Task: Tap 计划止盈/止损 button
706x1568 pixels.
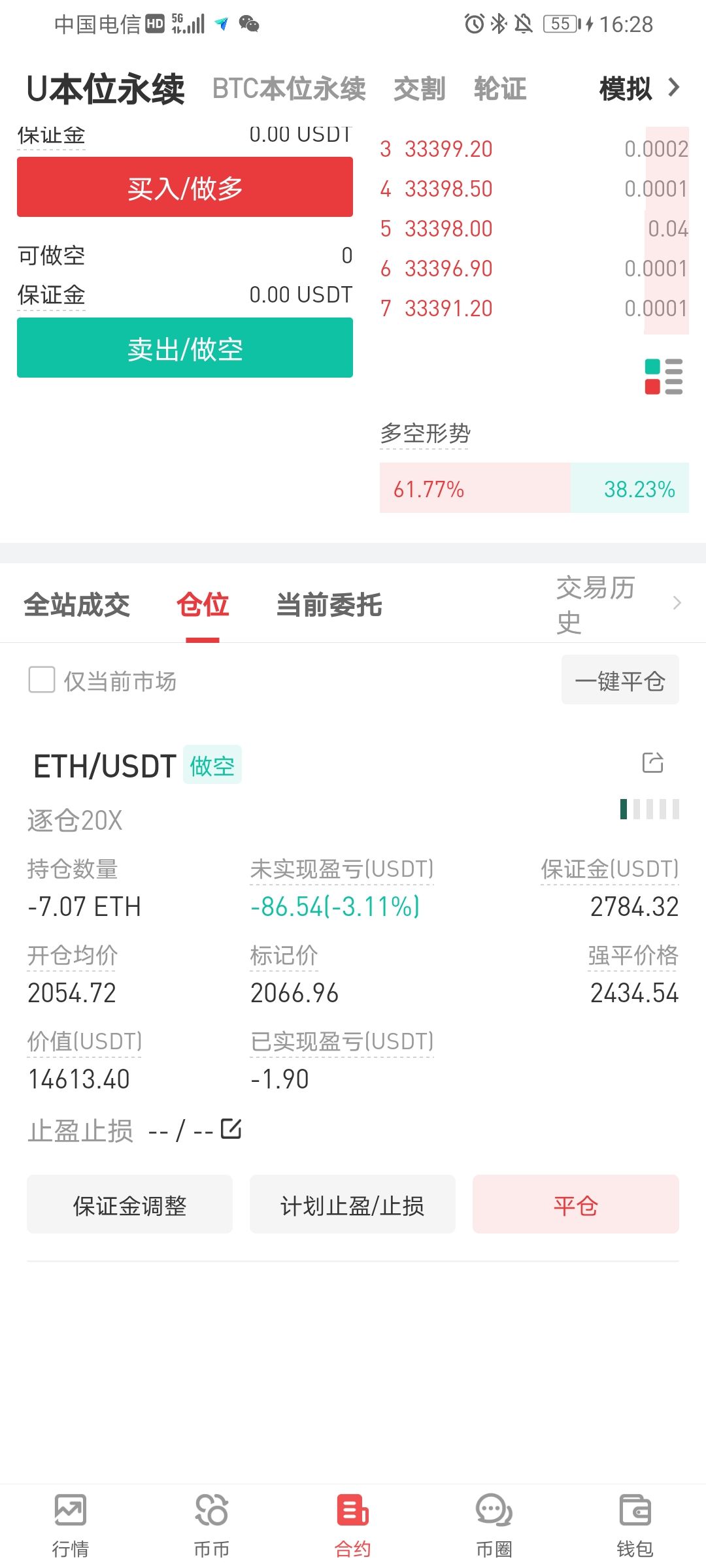Action: coord(352,1204)
